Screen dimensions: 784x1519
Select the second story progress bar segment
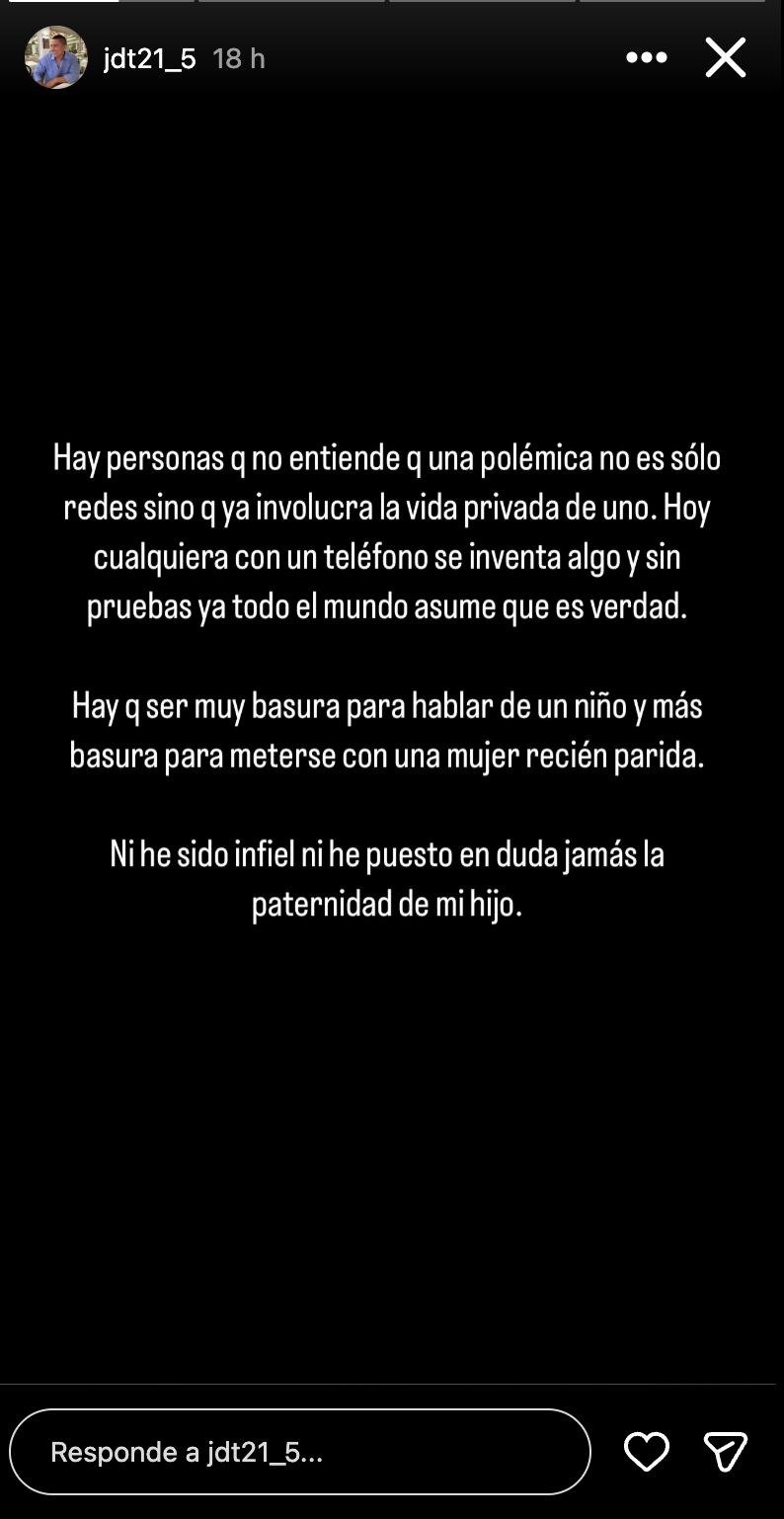pos(291,5)
